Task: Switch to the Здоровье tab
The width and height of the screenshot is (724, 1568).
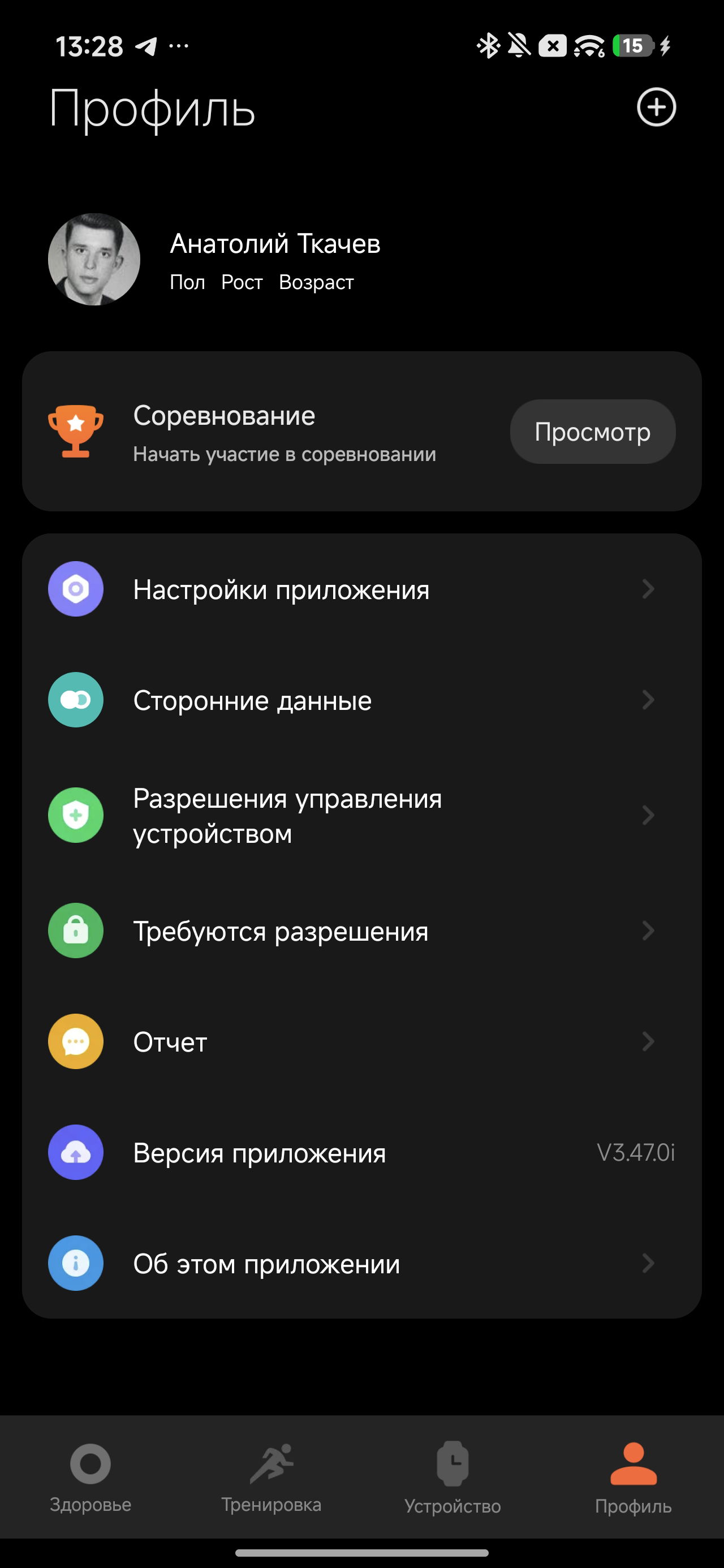Action: pos(90,1477)
